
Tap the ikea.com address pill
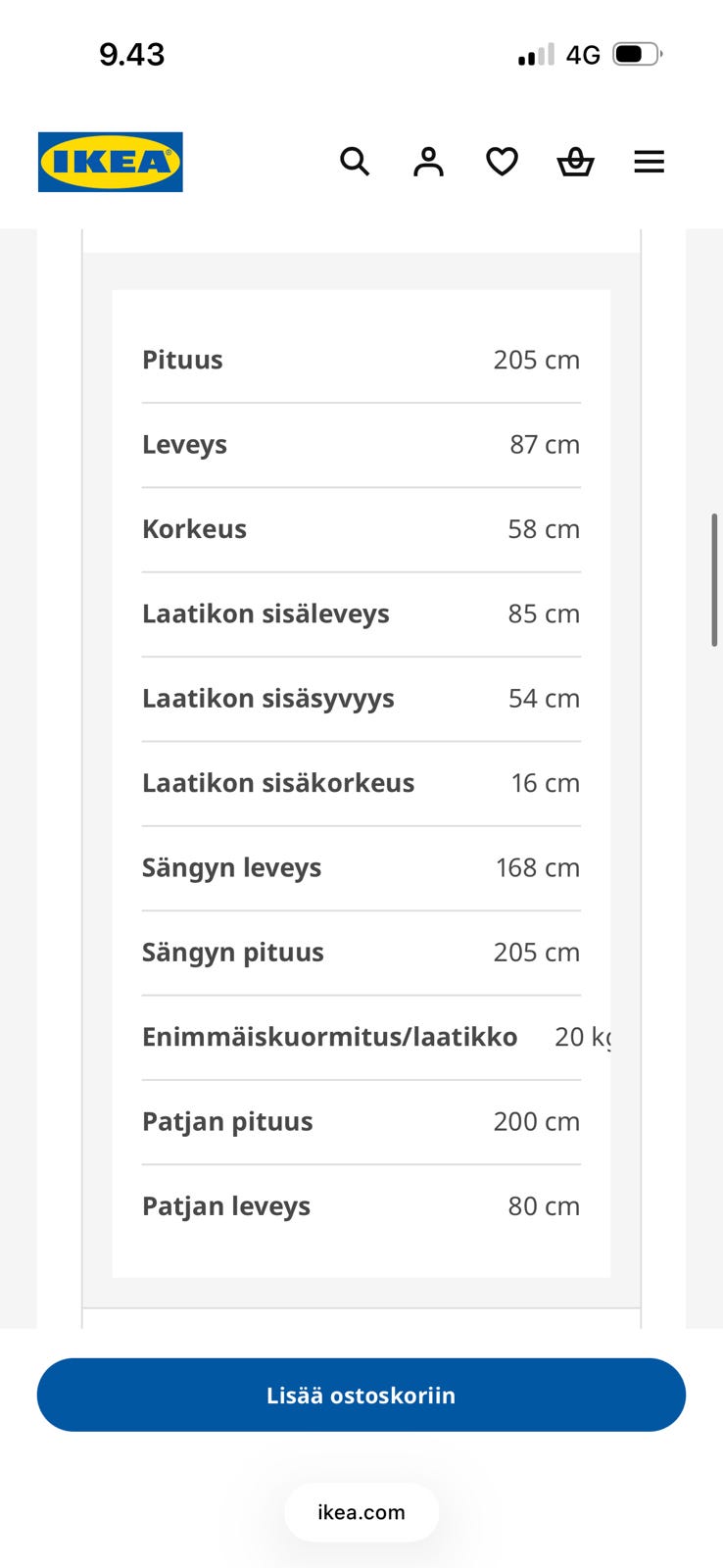tap(361, 1512)
